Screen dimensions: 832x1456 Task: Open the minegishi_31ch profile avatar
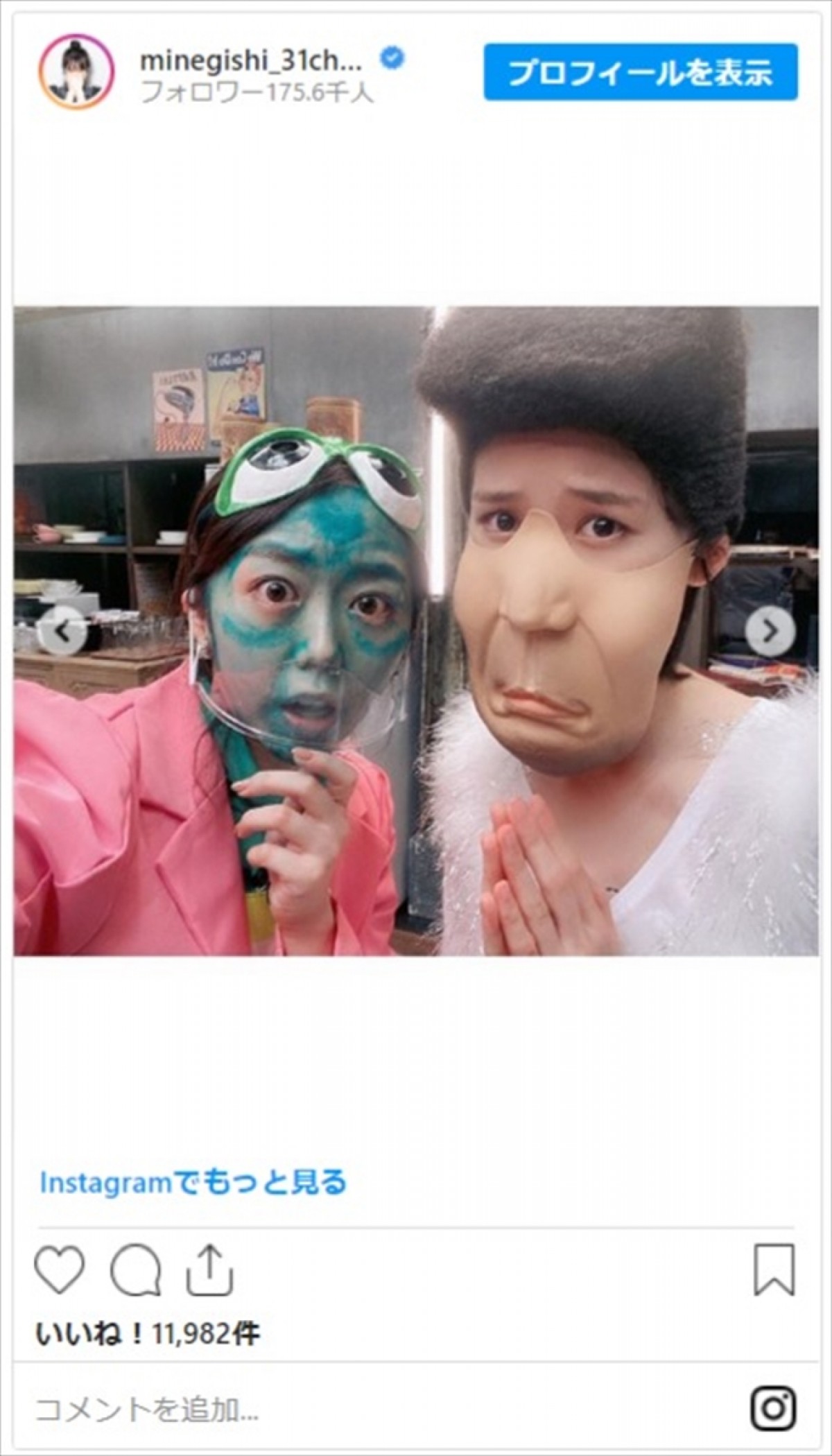76,72
